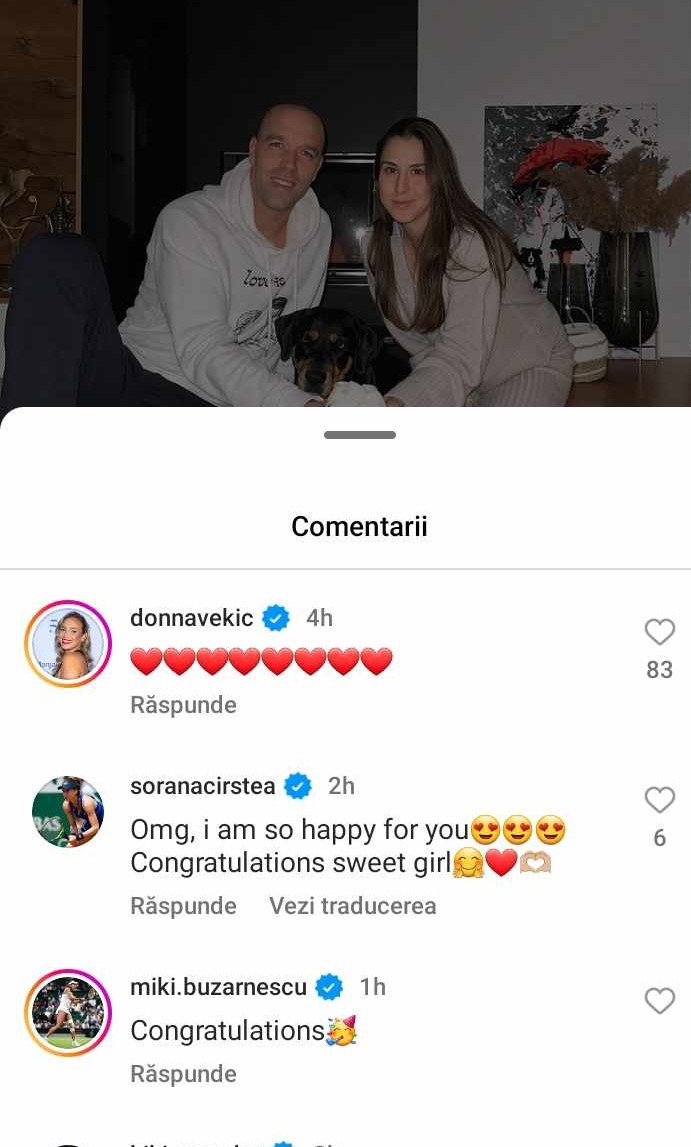Screen dimensions: 691x1147
Task: Open the soranacirstea username link
Action: [x=203, y=786]
